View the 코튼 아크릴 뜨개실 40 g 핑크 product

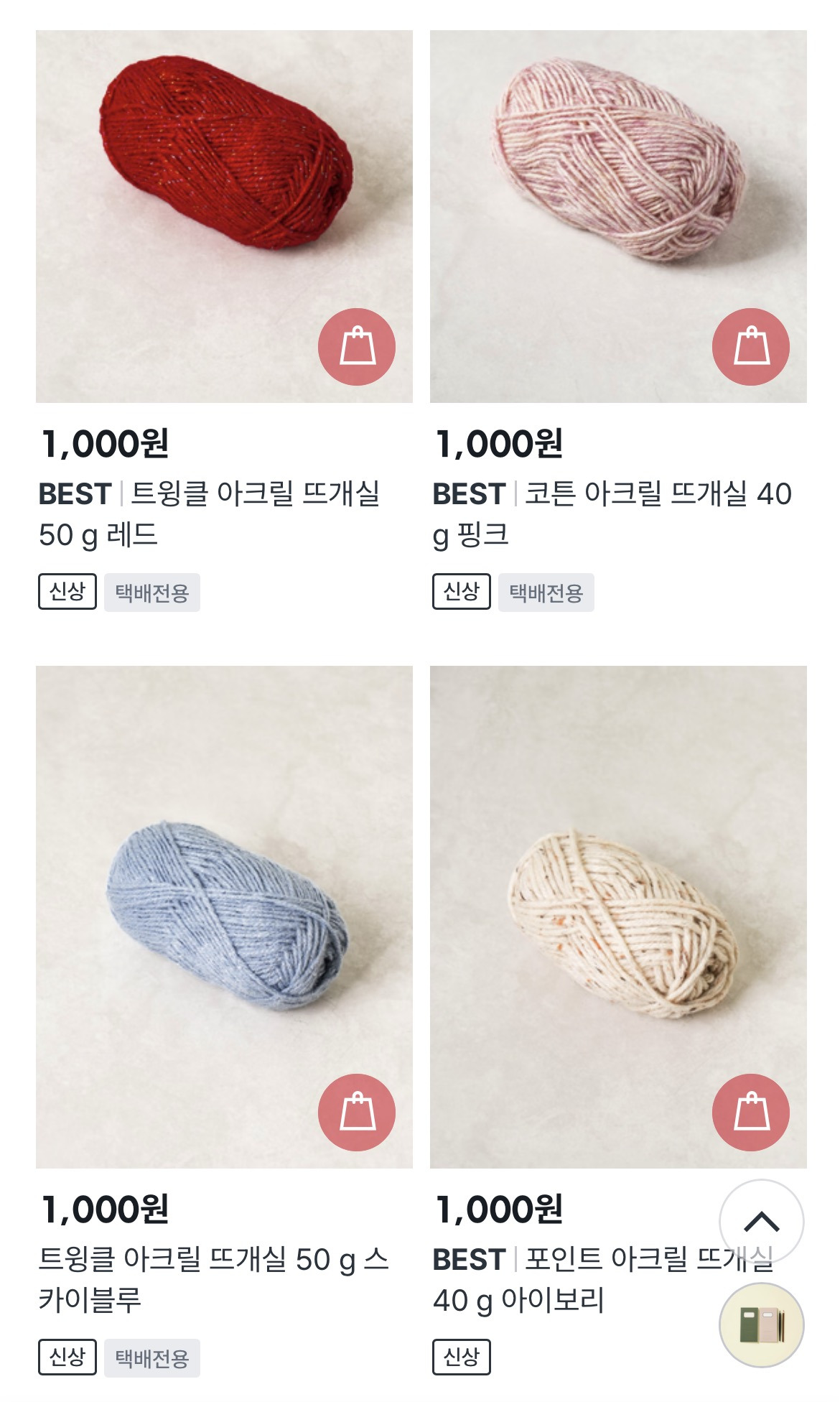pos(612,514)
